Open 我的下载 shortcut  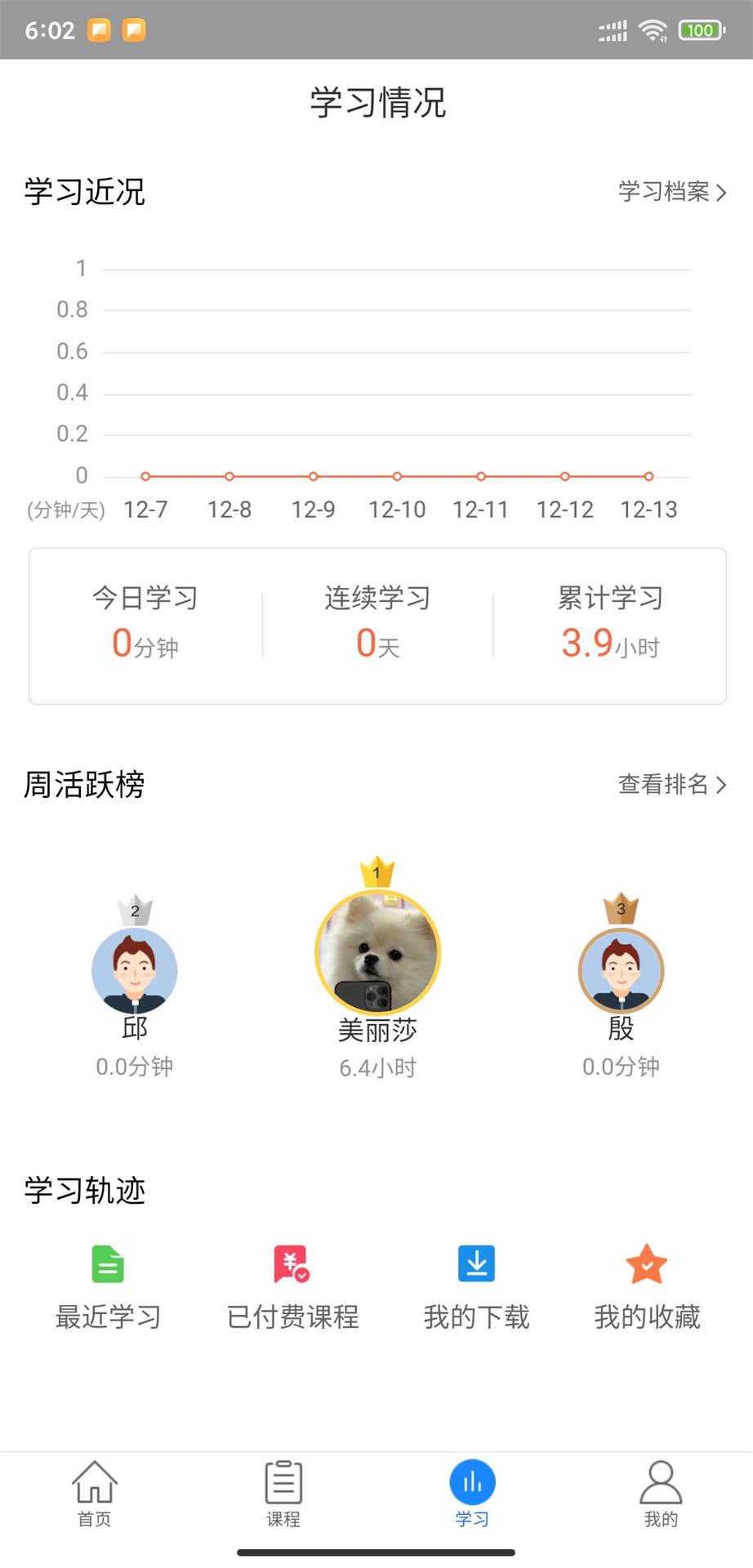[x=476, y=1286]
